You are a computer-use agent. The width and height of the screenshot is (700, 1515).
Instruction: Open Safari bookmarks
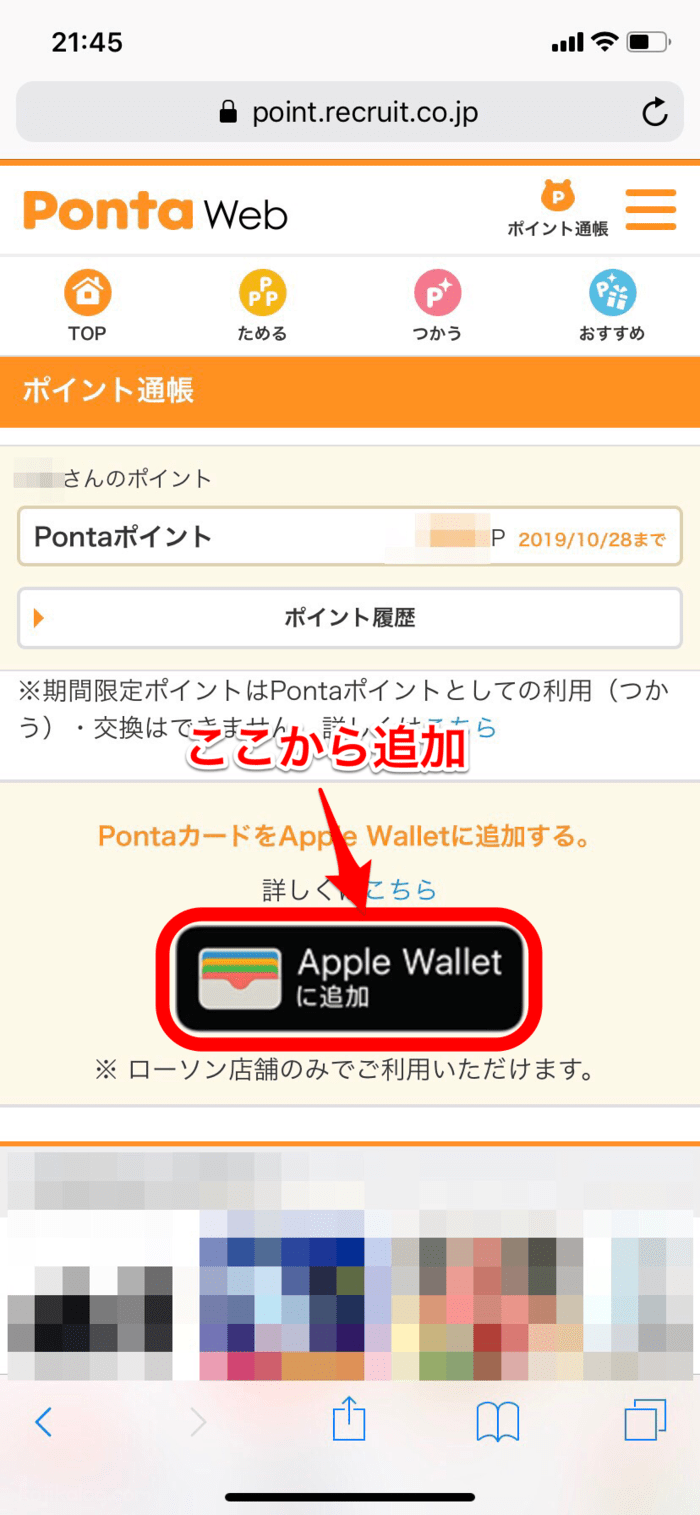[497, 1420]
